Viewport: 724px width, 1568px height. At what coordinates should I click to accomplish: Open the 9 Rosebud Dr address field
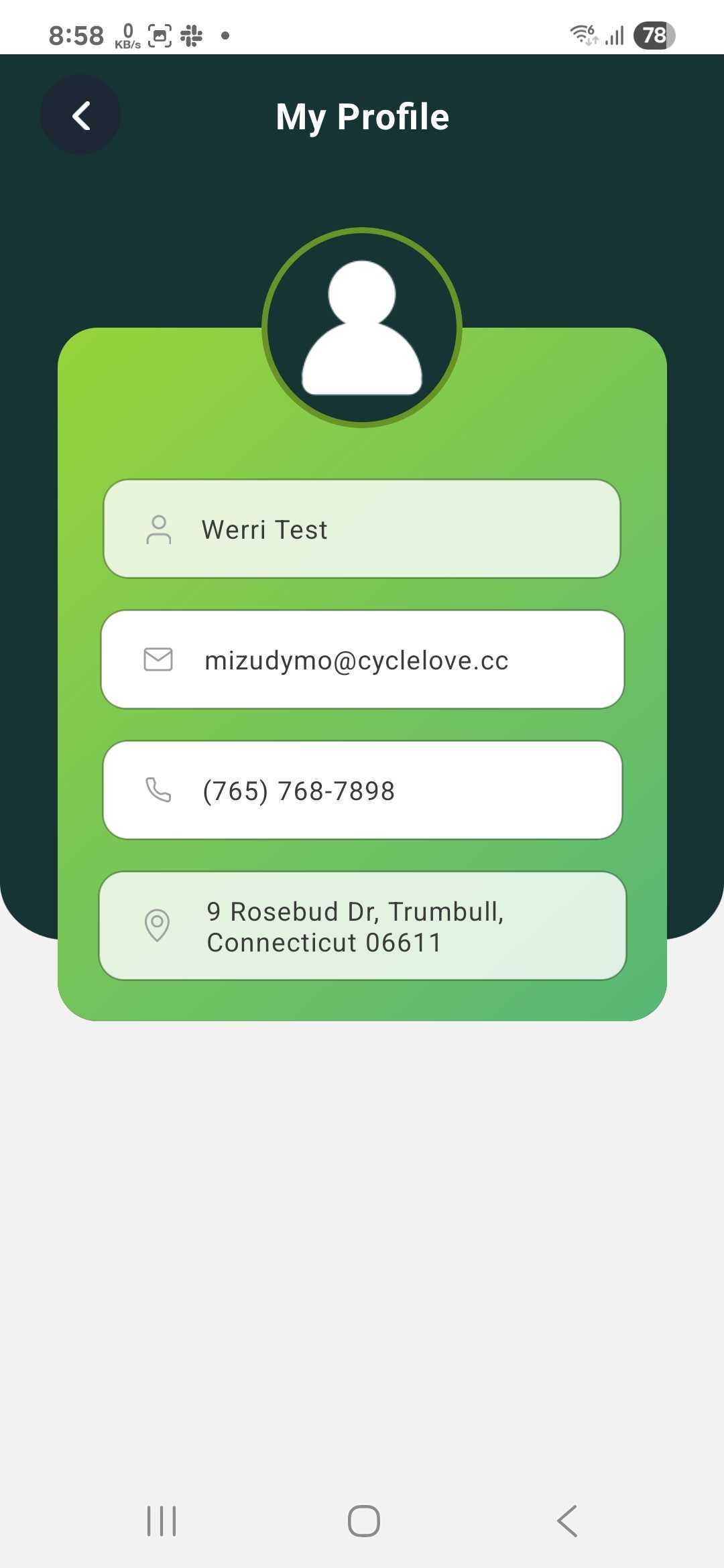pyautogui.click(x=362, y=926)
